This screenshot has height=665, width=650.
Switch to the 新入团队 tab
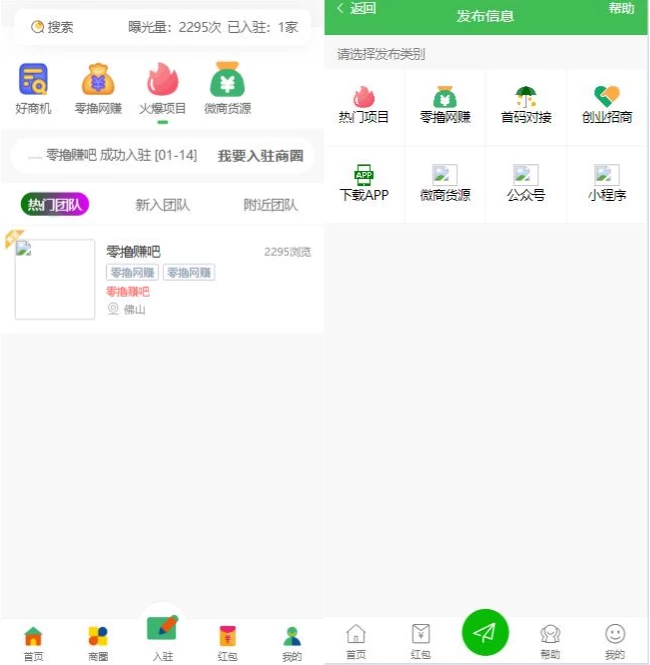click(x=162, y=205)
